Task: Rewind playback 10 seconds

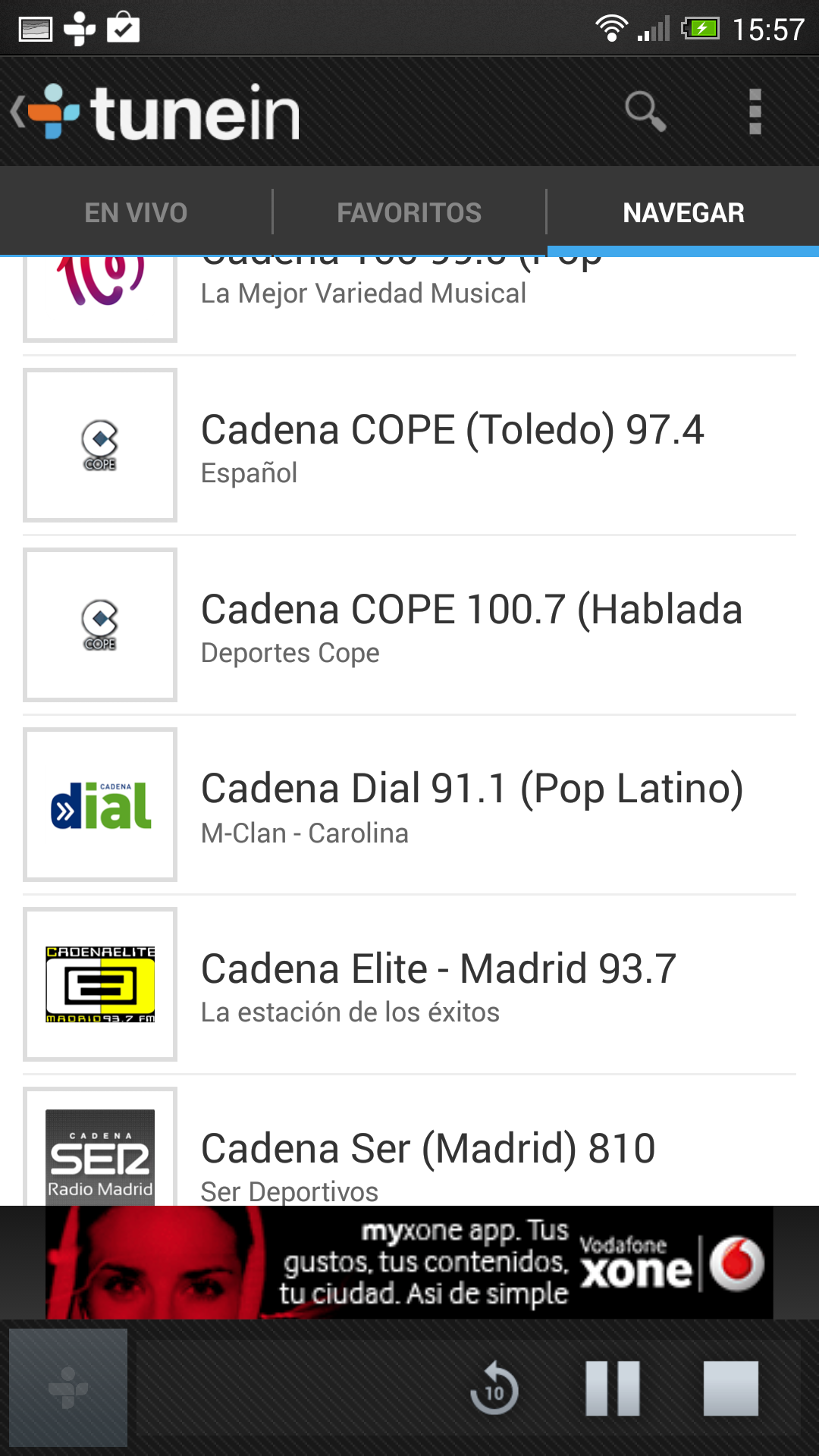Action: (494, 1389)
